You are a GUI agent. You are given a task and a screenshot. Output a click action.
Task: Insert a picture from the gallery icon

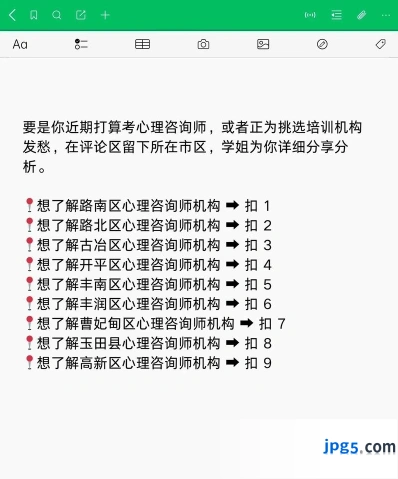coord(263,44)
